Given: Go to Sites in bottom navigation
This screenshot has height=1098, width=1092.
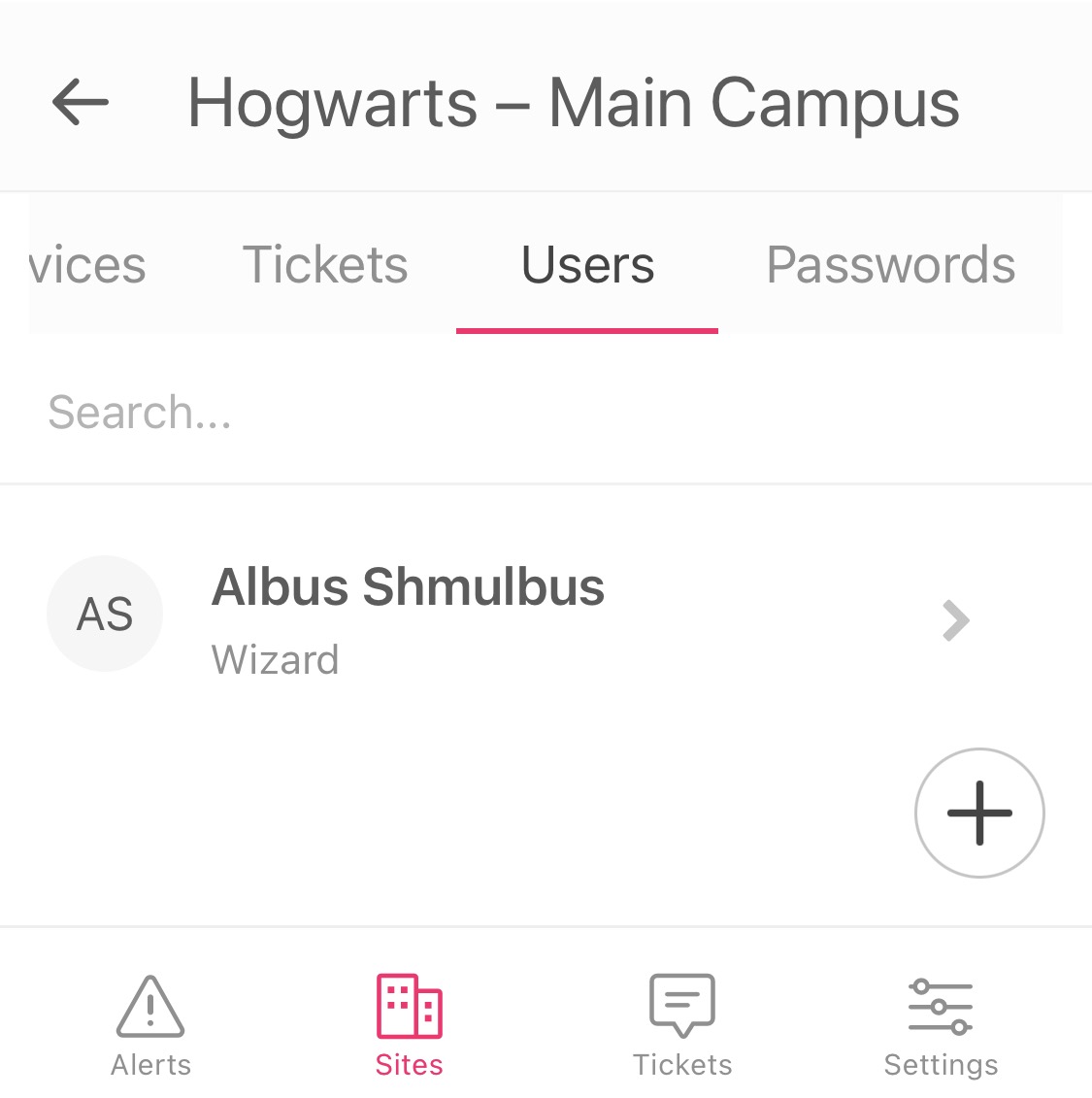Looking at the screenshot, I should tap(409, 1024).
